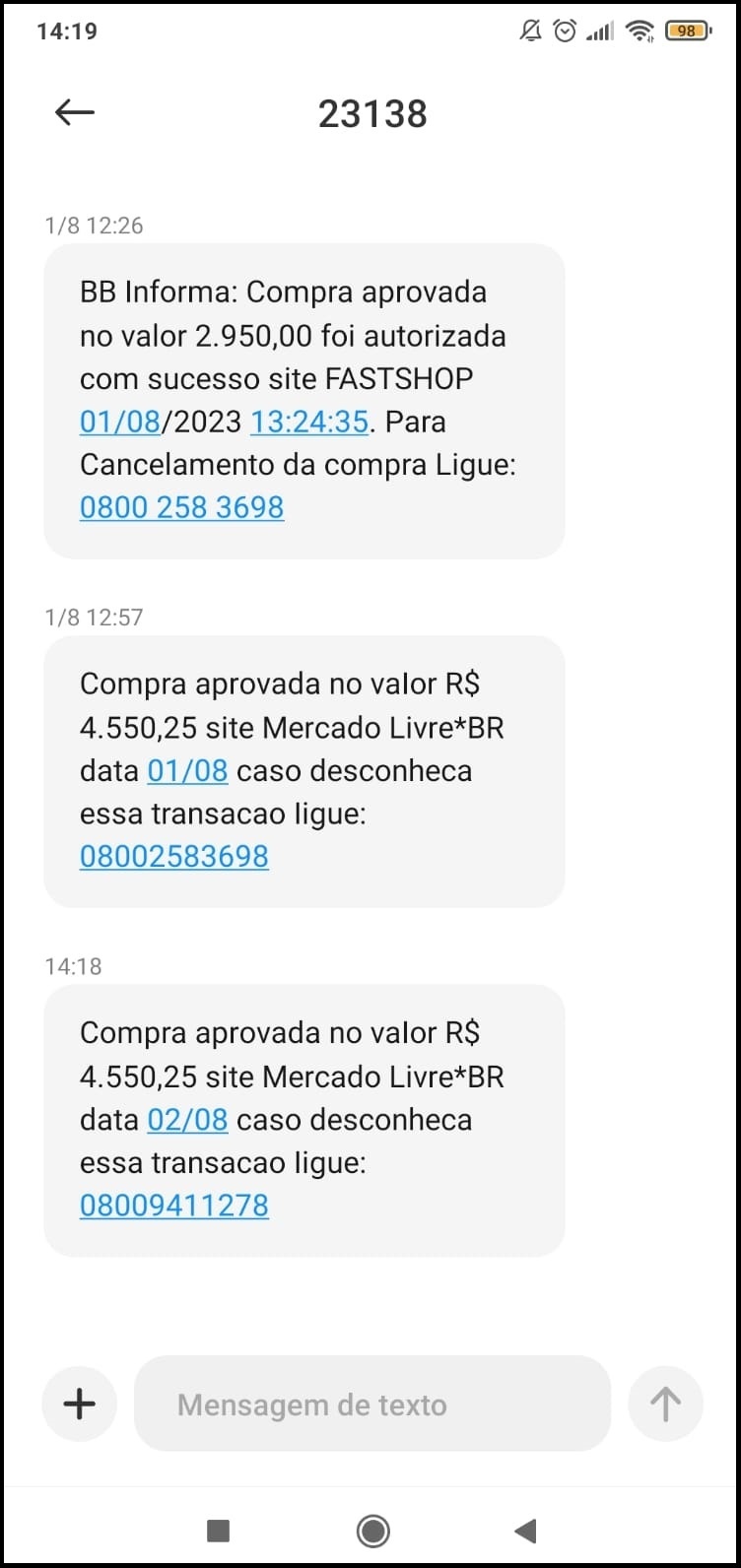Tap the 02/08 date link
Screen dimensions: 741x1568
coord(188,1120)
